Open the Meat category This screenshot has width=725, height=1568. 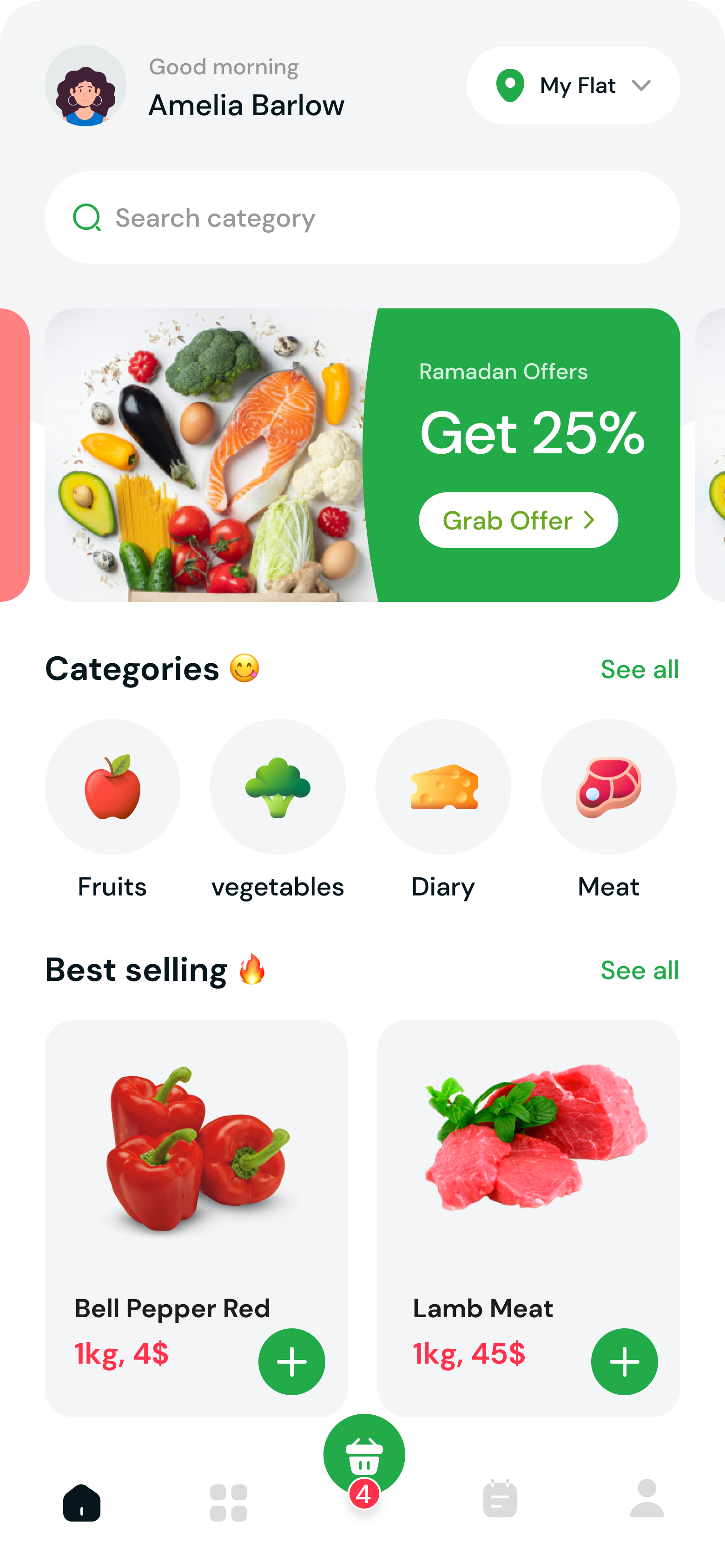608,787
